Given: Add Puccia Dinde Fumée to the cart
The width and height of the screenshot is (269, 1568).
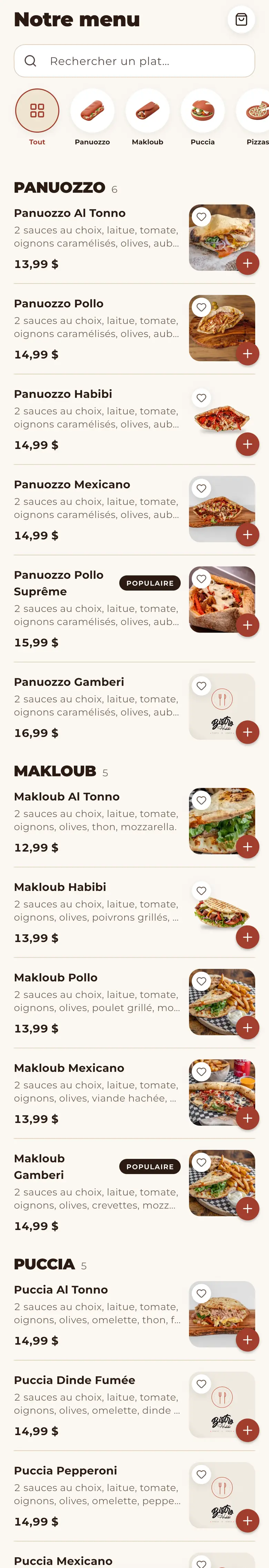Looking at the screenshot, I should coord(248,1431).
